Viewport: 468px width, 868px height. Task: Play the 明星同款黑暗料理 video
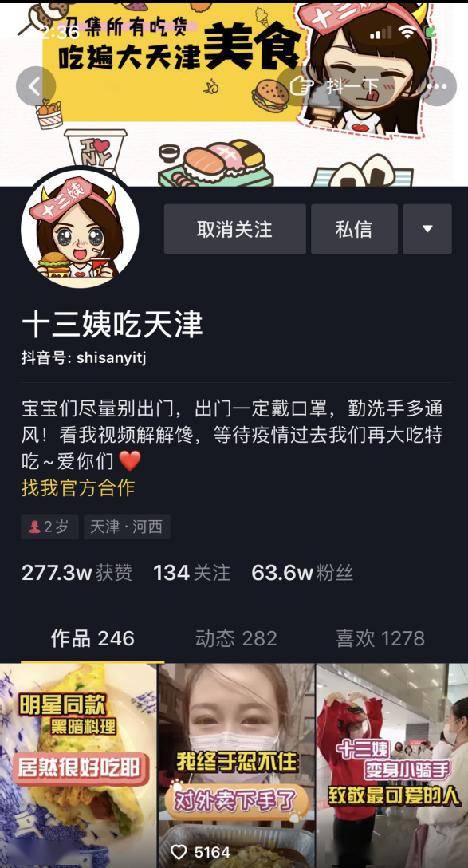(78, 766)
